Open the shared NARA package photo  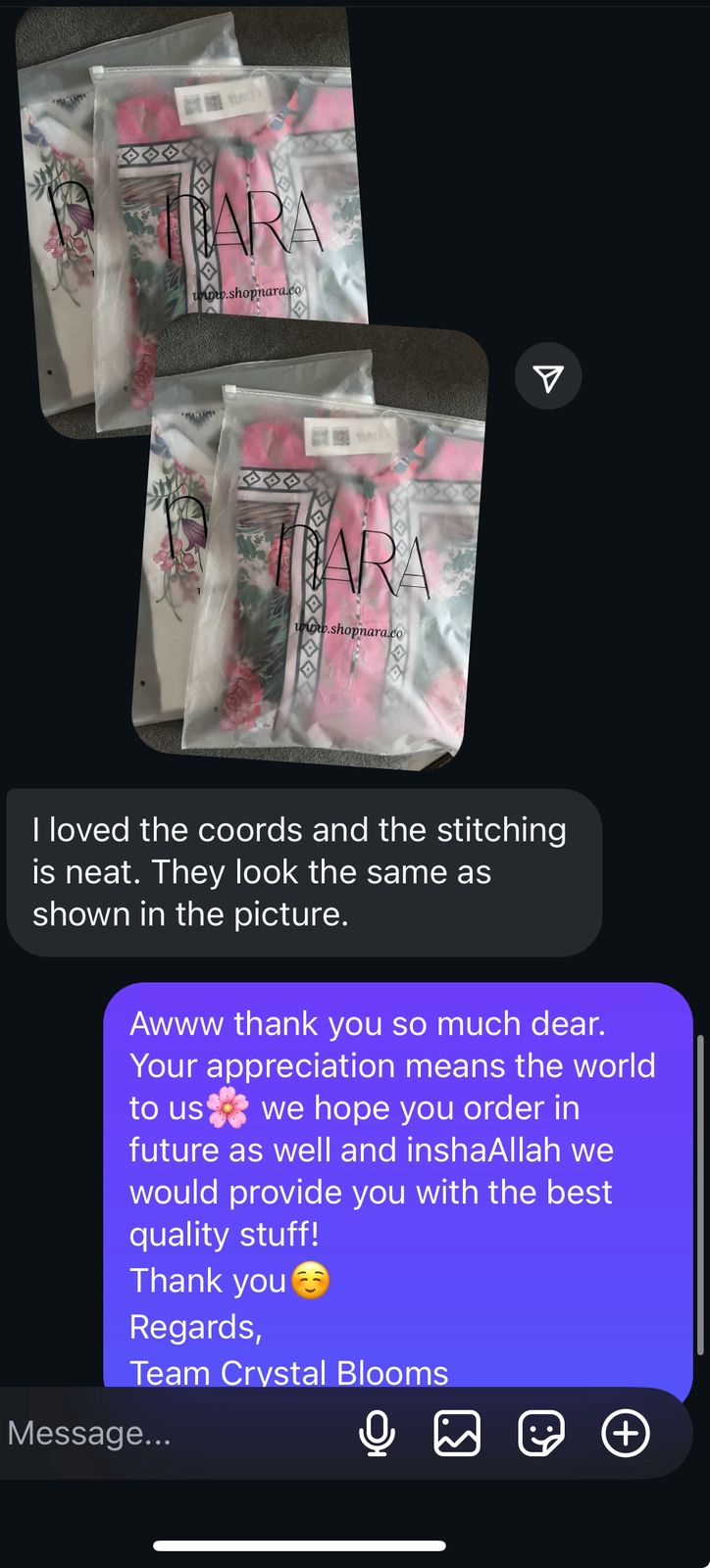(310, 549)
